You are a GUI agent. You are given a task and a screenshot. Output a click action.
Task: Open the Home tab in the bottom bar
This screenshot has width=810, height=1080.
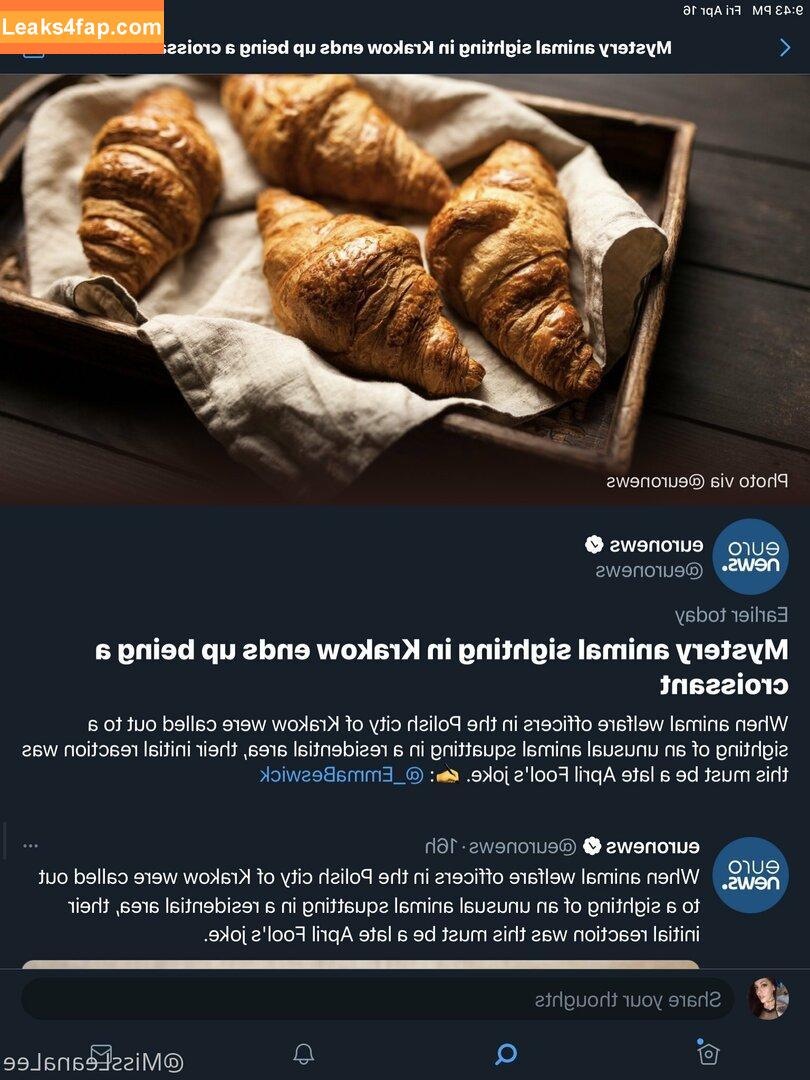point(707,1052)
